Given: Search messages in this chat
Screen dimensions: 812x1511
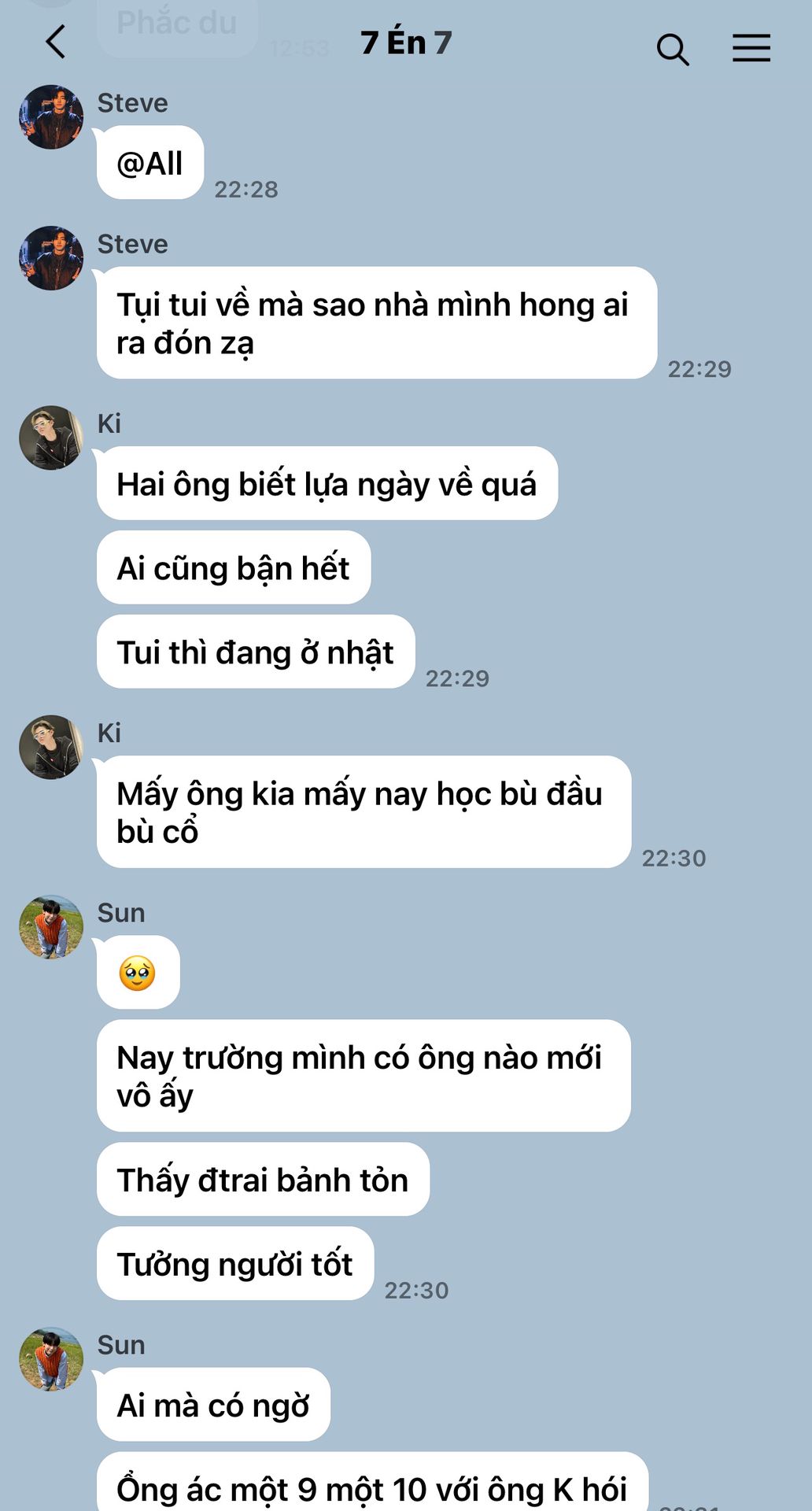Looking at the screenshot, I should [x=673, y=49].
